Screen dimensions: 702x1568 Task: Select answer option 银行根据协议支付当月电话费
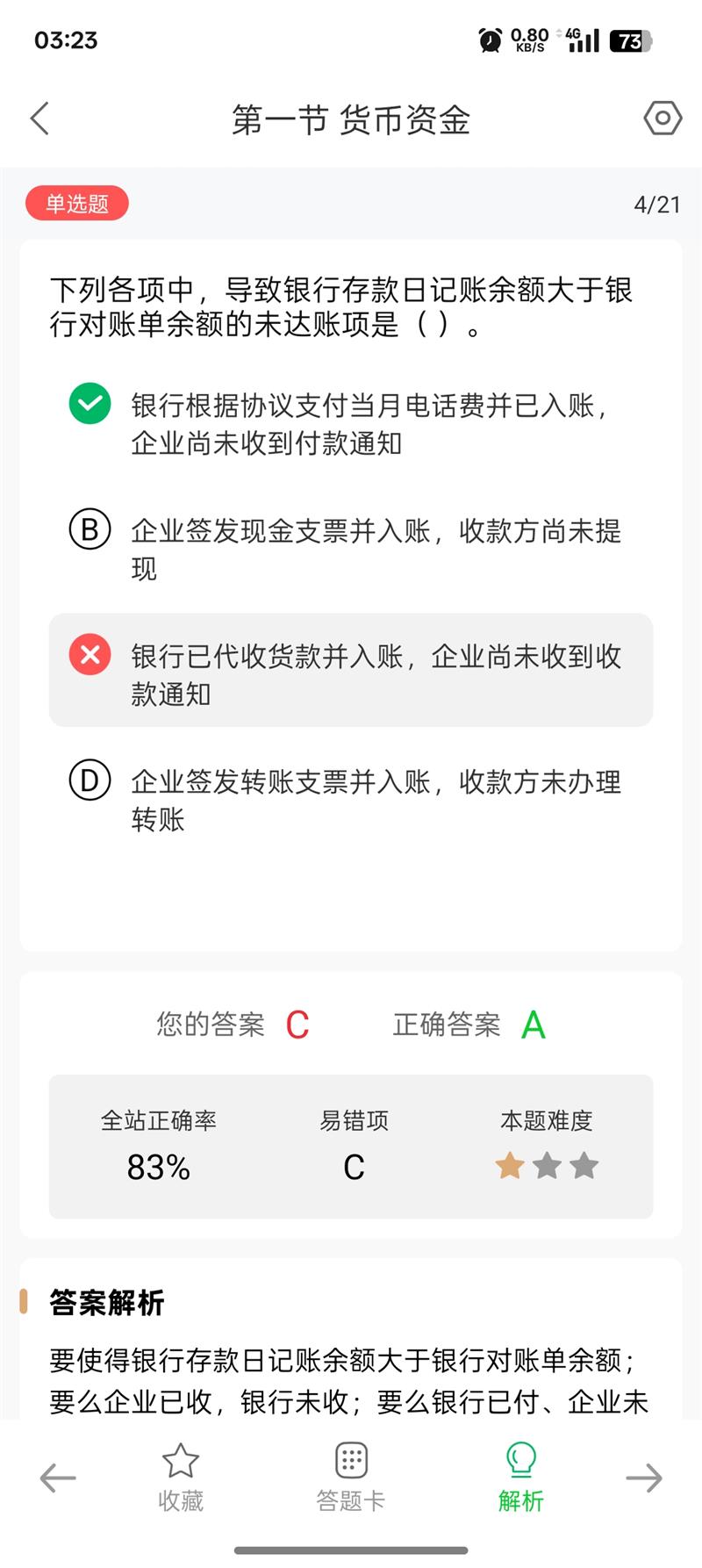(x=351, y=423)
